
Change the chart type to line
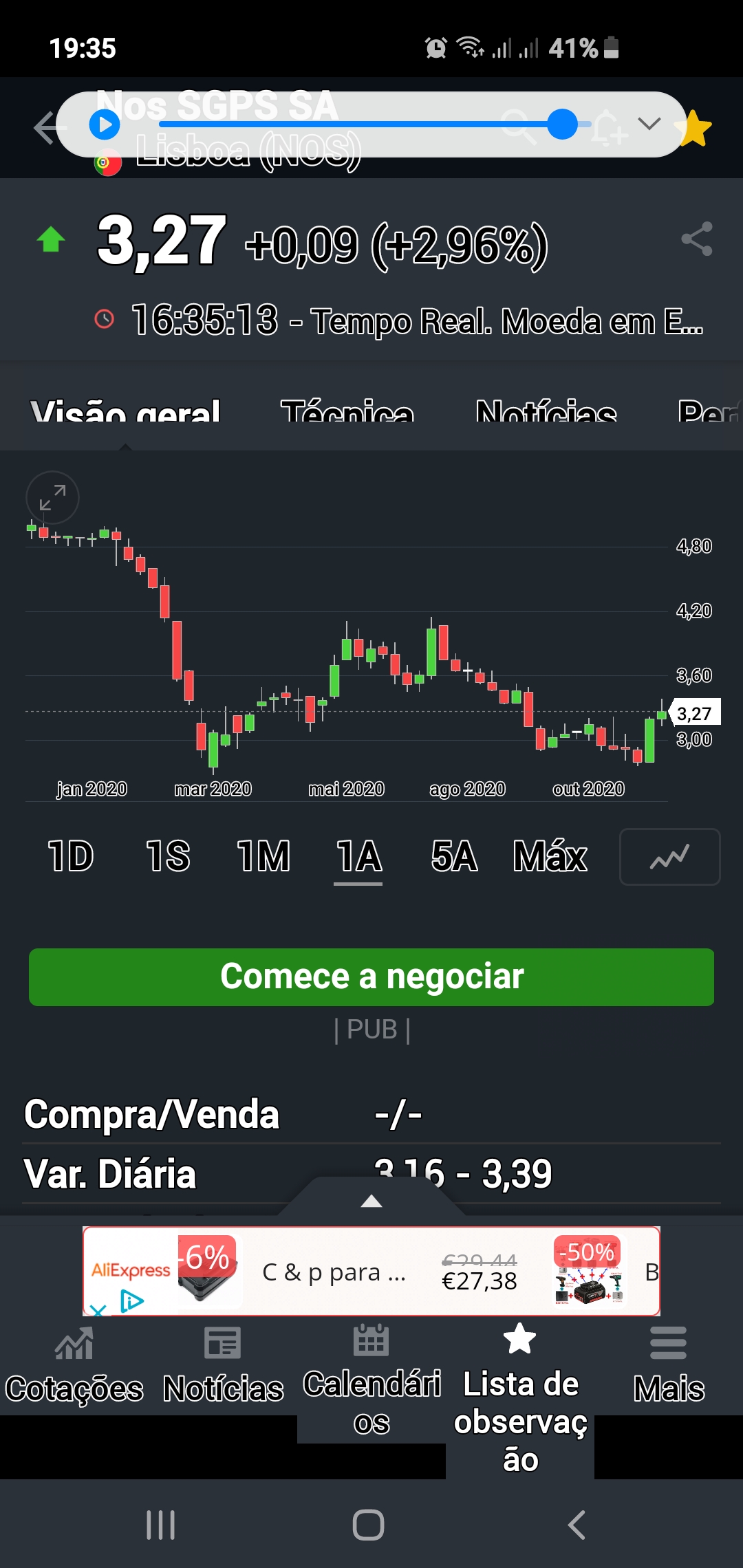click(669, 857)
